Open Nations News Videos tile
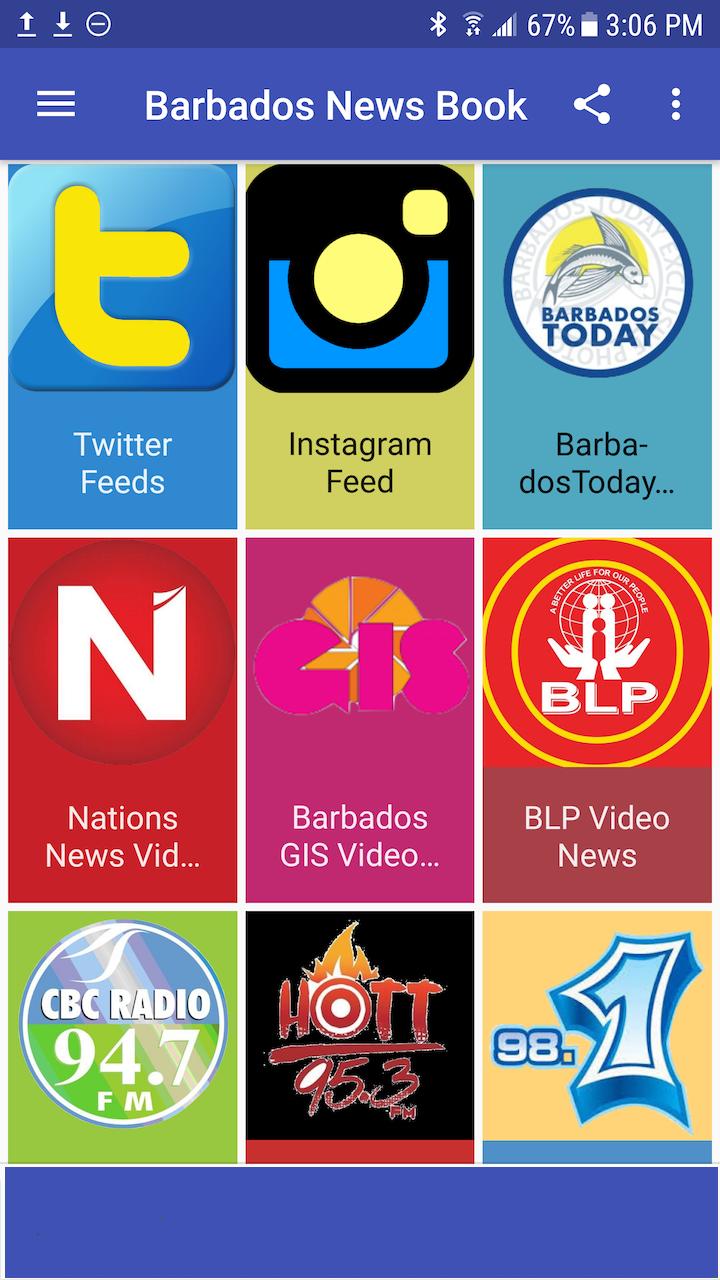Image resolution: width=720 pixels, height=1280 pixels. [123, 720]
